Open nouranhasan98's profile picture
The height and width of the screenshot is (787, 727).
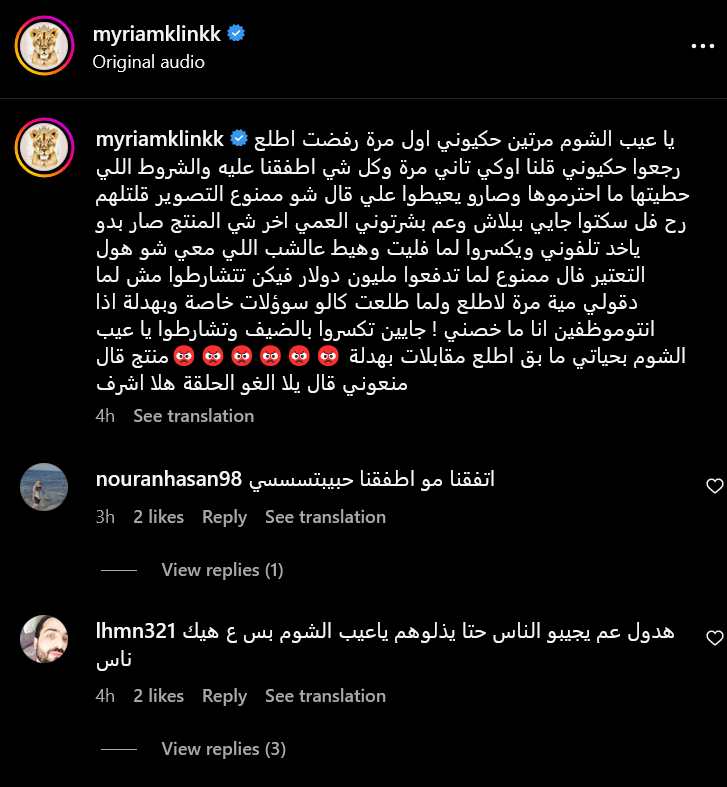tap(44, 488)
